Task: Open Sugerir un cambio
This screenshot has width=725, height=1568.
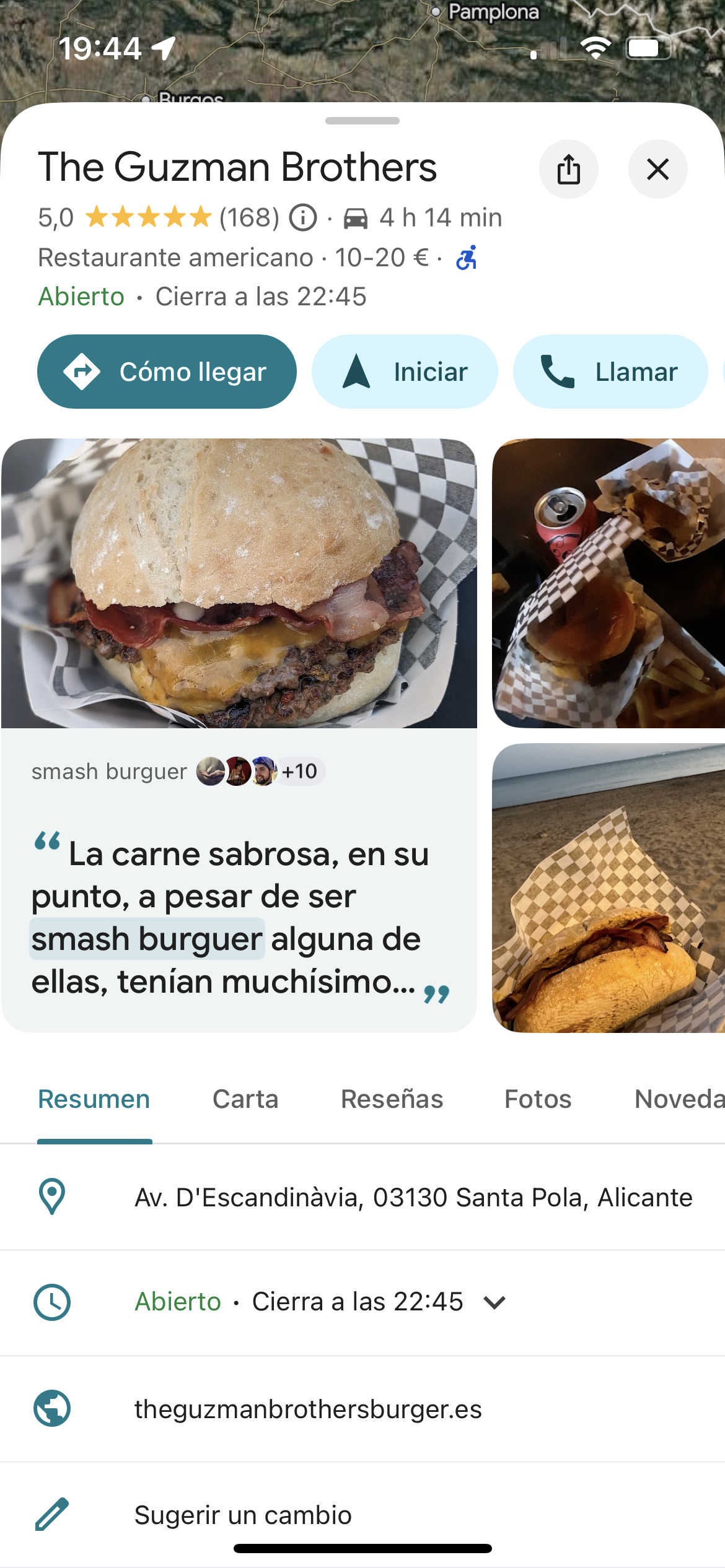Action: [362, 1515]
